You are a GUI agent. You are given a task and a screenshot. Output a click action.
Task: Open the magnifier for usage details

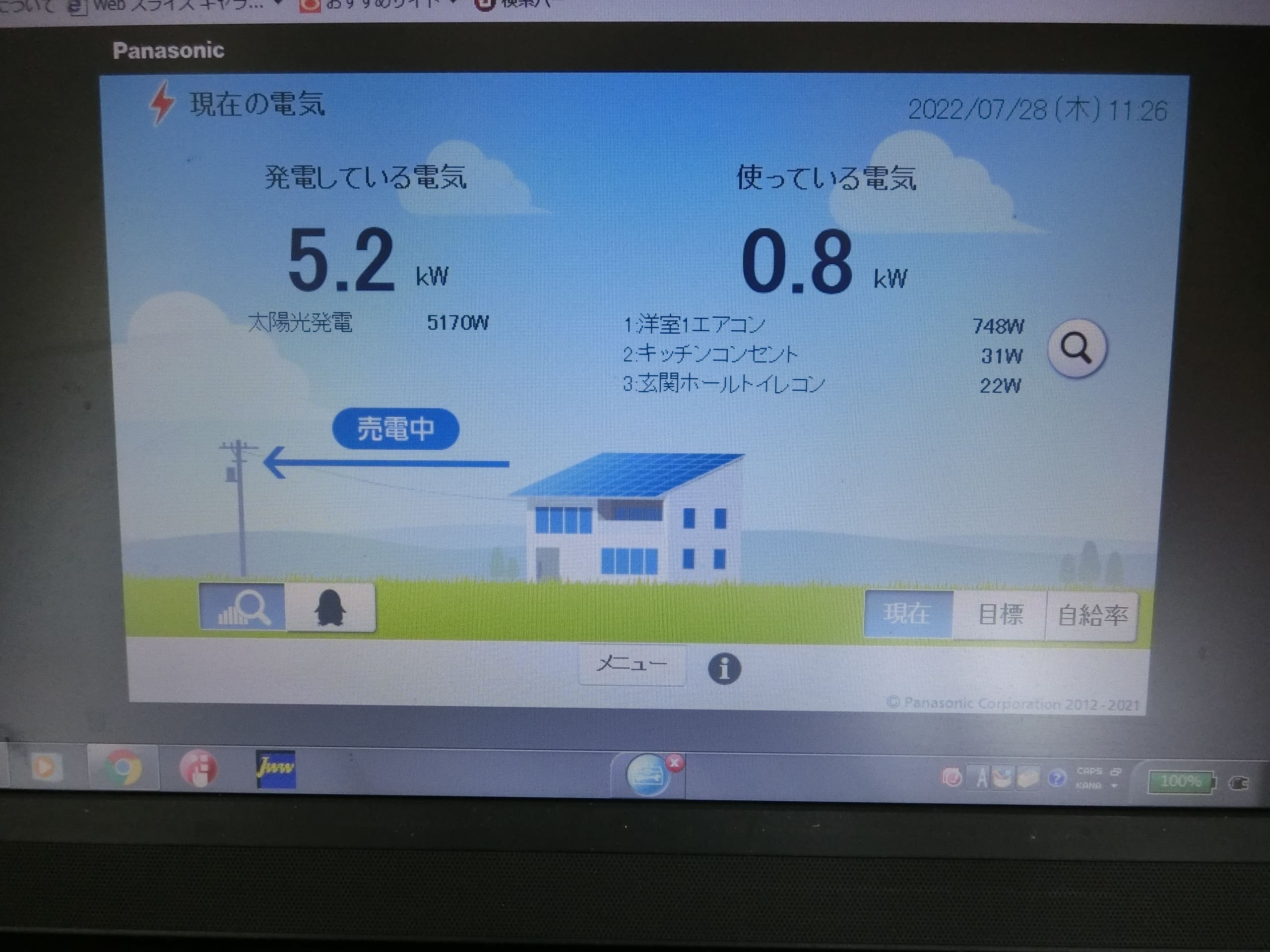coord(1077,348)
